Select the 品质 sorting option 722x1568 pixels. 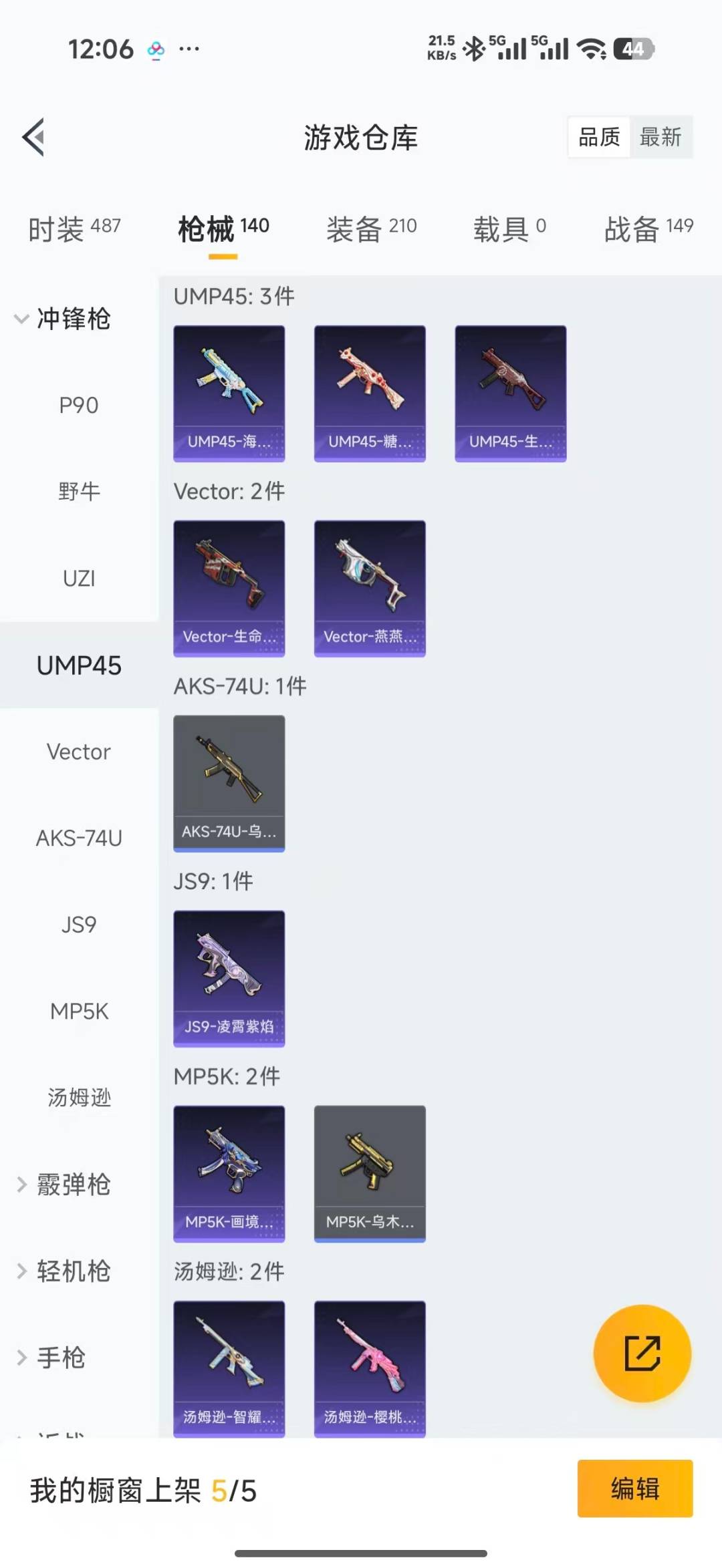[598, 138]
